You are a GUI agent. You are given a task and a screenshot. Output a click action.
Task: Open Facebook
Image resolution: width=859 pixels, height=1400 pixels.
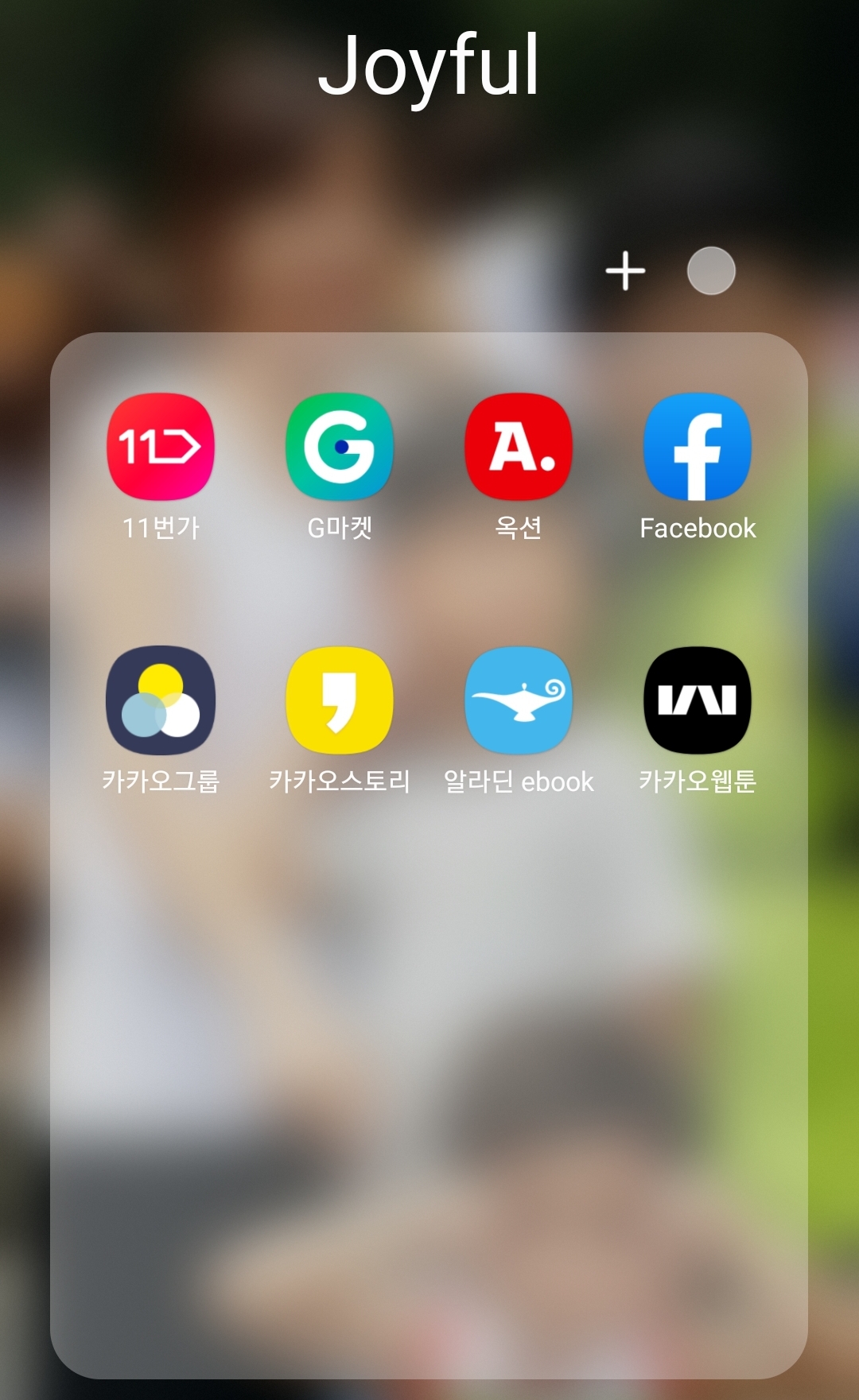(698, 448)
